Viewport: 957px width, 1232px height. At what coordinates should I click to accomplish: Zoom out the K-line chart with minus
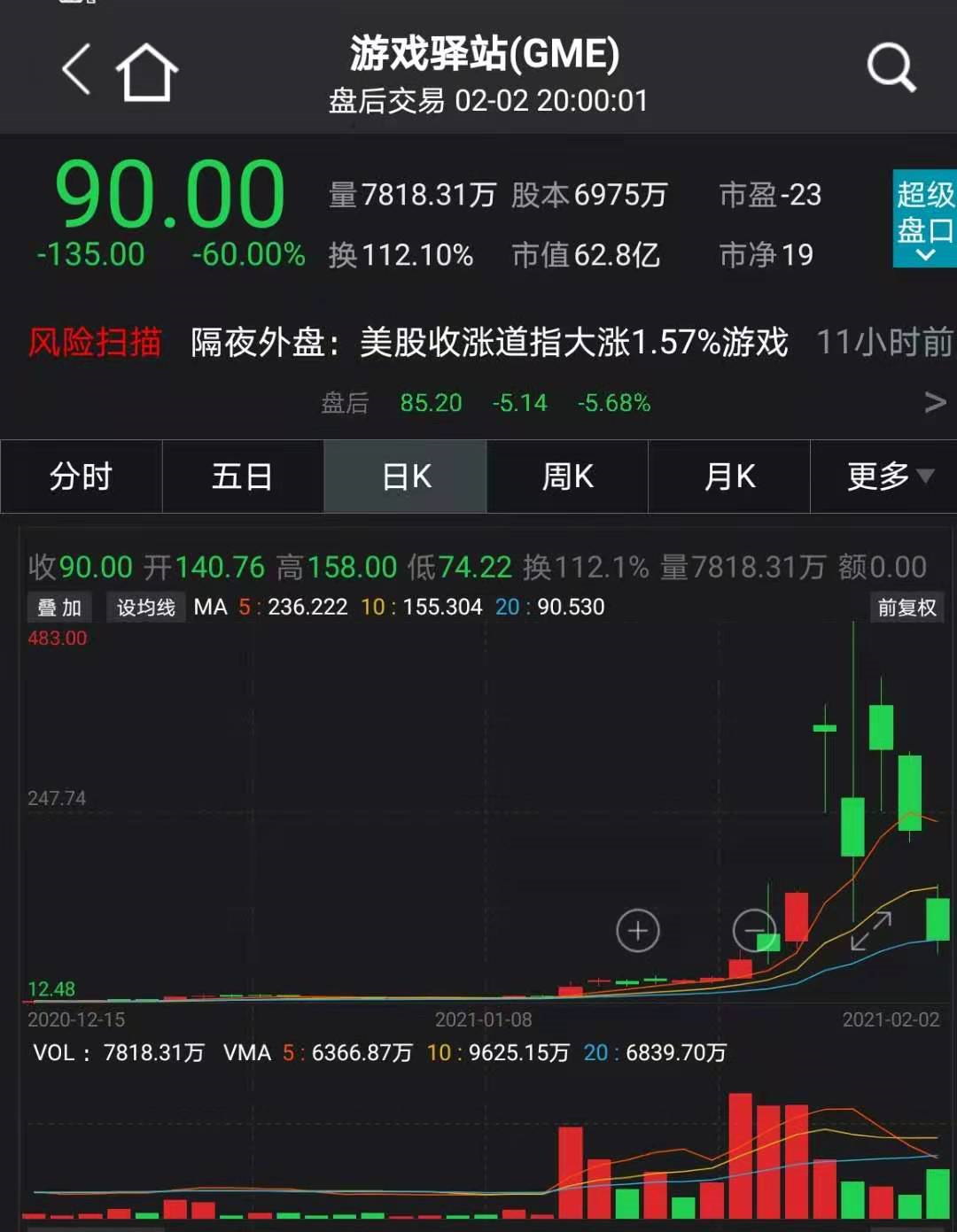tap(754, 930)
